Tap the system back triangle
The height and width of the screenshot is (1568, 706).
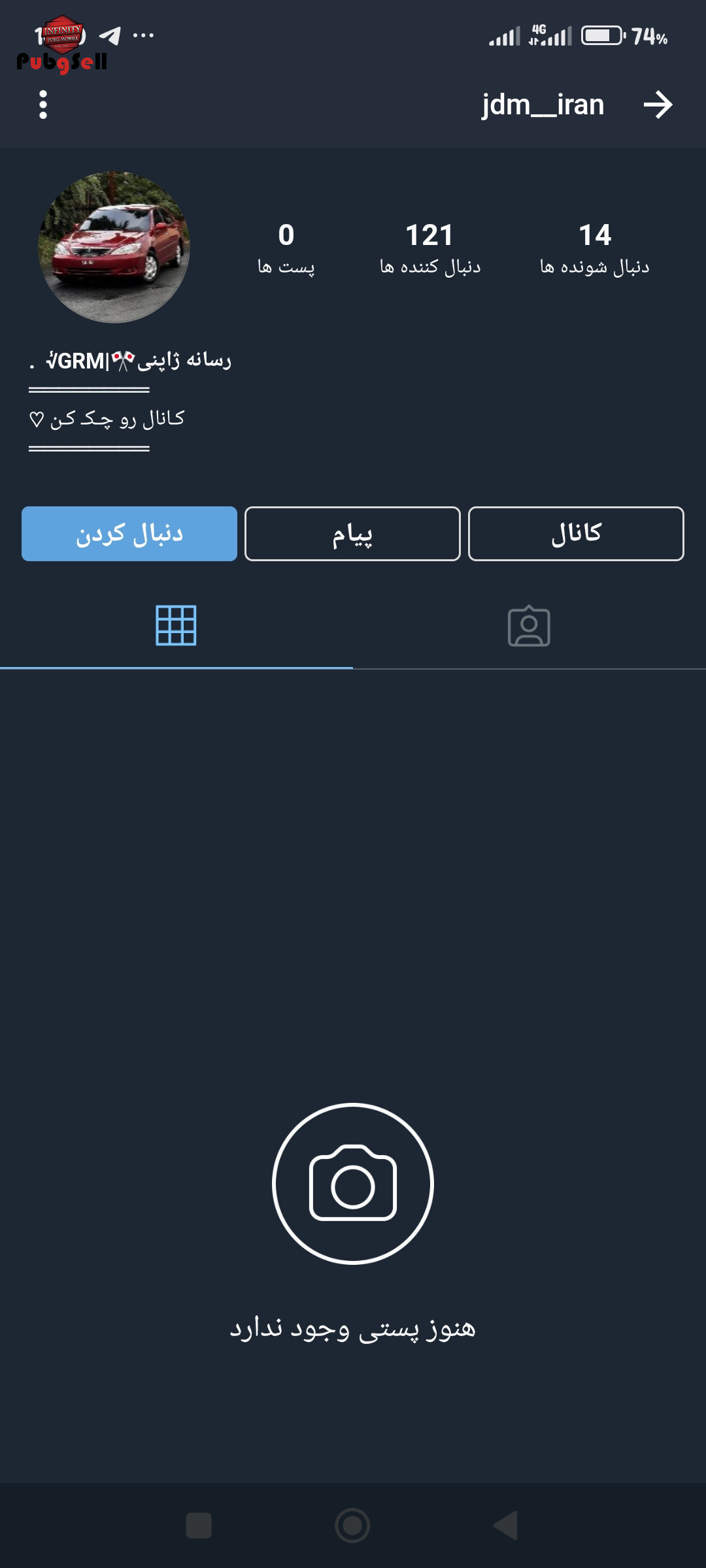pyautogui.click(x=505, y=1526)
